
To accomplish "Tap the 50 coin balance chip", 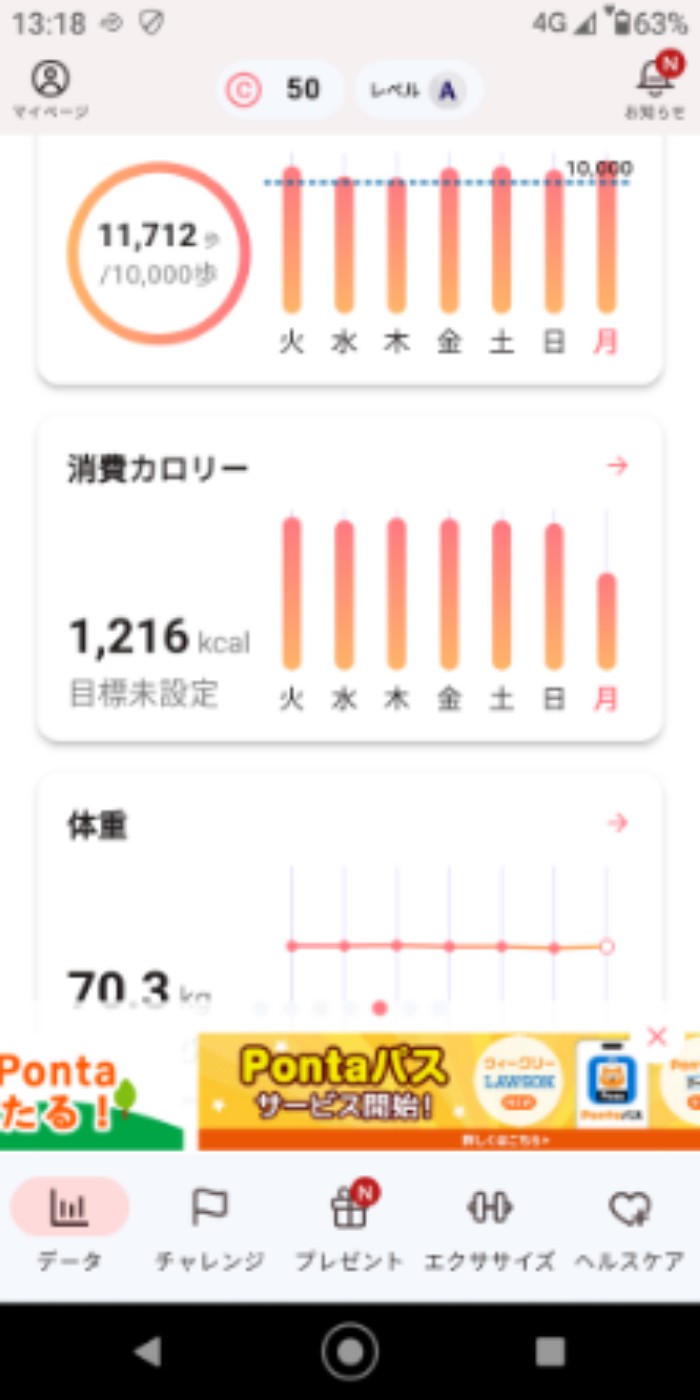I will [280, 90].
